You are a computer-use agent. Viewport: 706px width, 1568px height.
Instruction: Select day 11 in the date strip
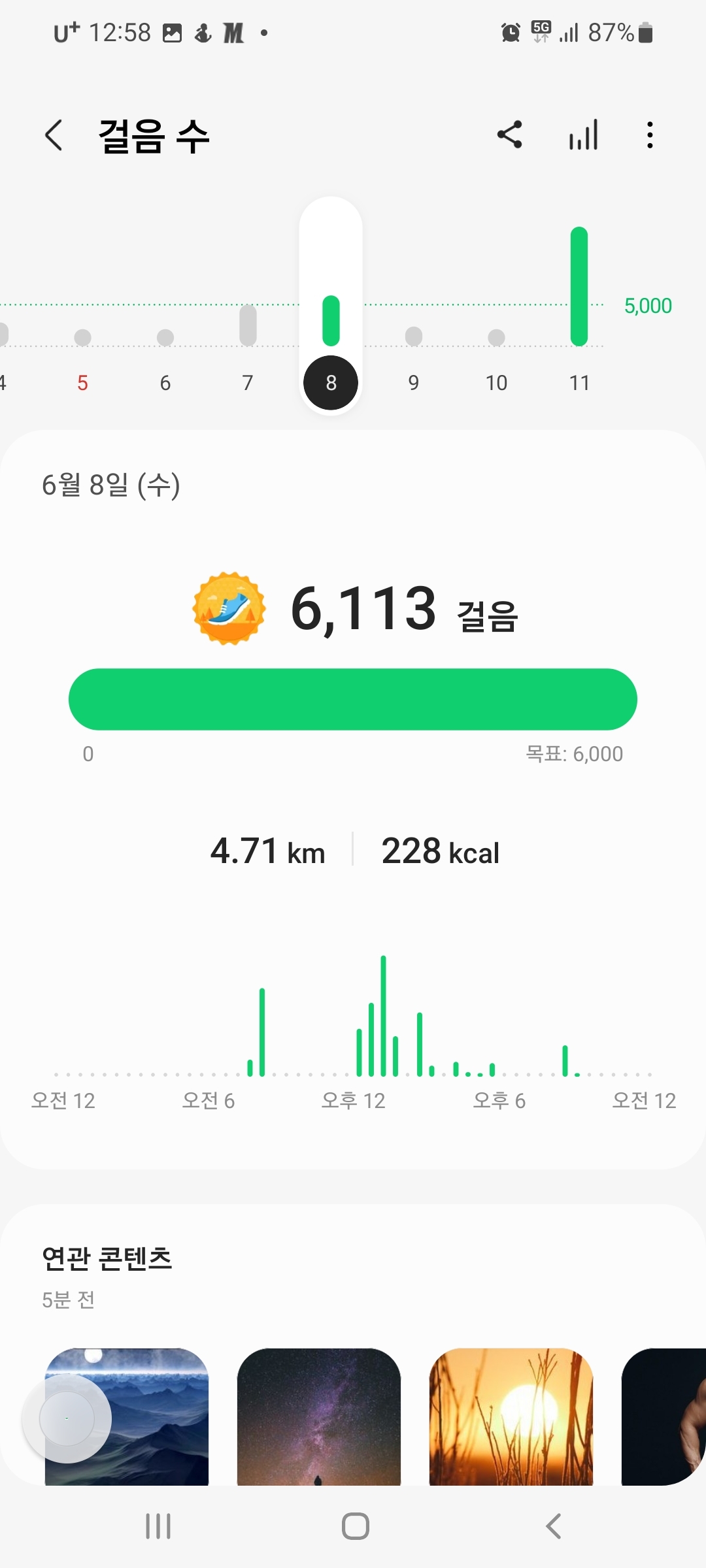tap(579, 382)
